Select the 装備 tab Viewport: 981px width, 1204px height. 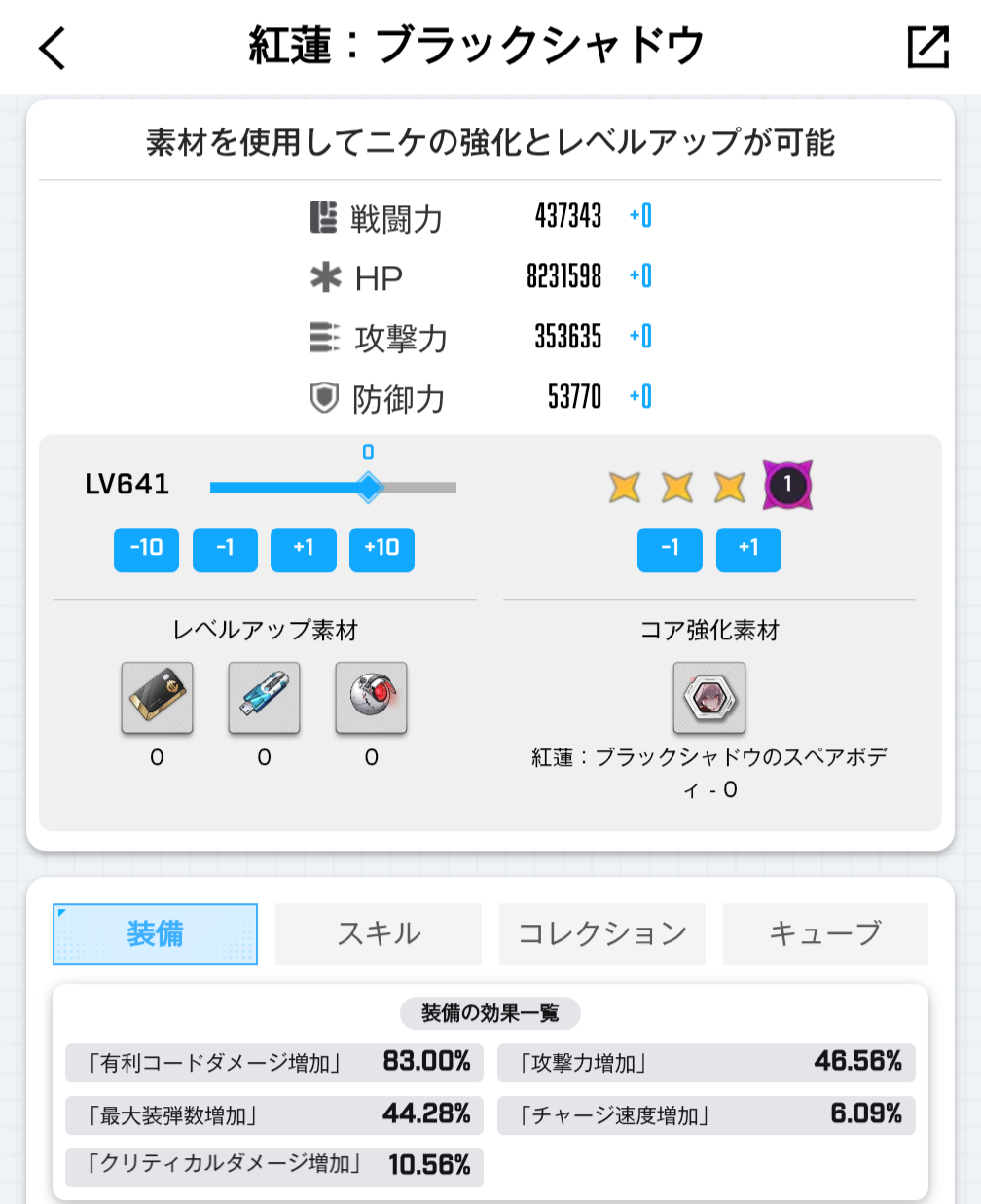coord(155,933)
